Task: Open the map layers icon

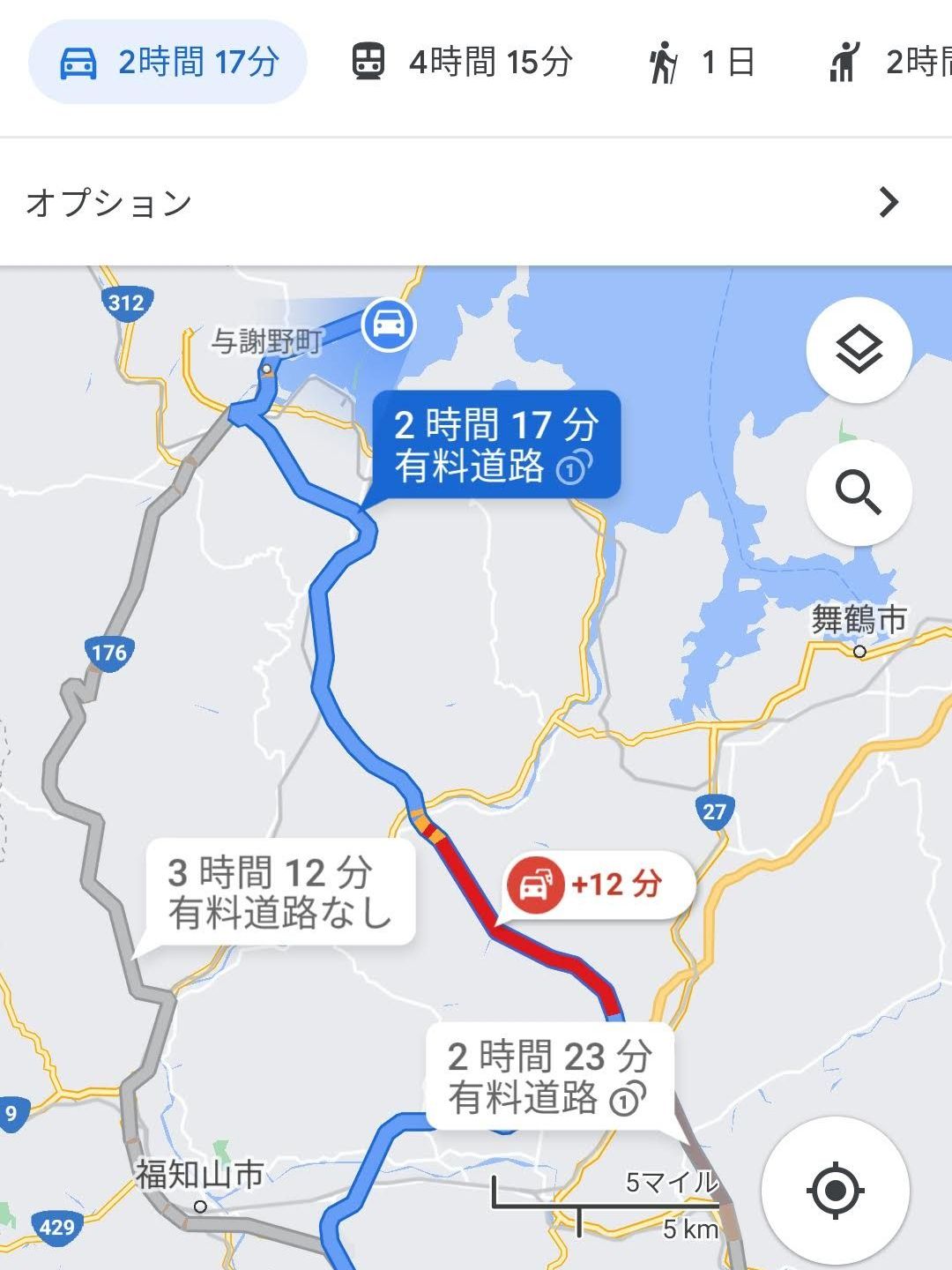Action: pyautogui.click(x=859, y=349)
